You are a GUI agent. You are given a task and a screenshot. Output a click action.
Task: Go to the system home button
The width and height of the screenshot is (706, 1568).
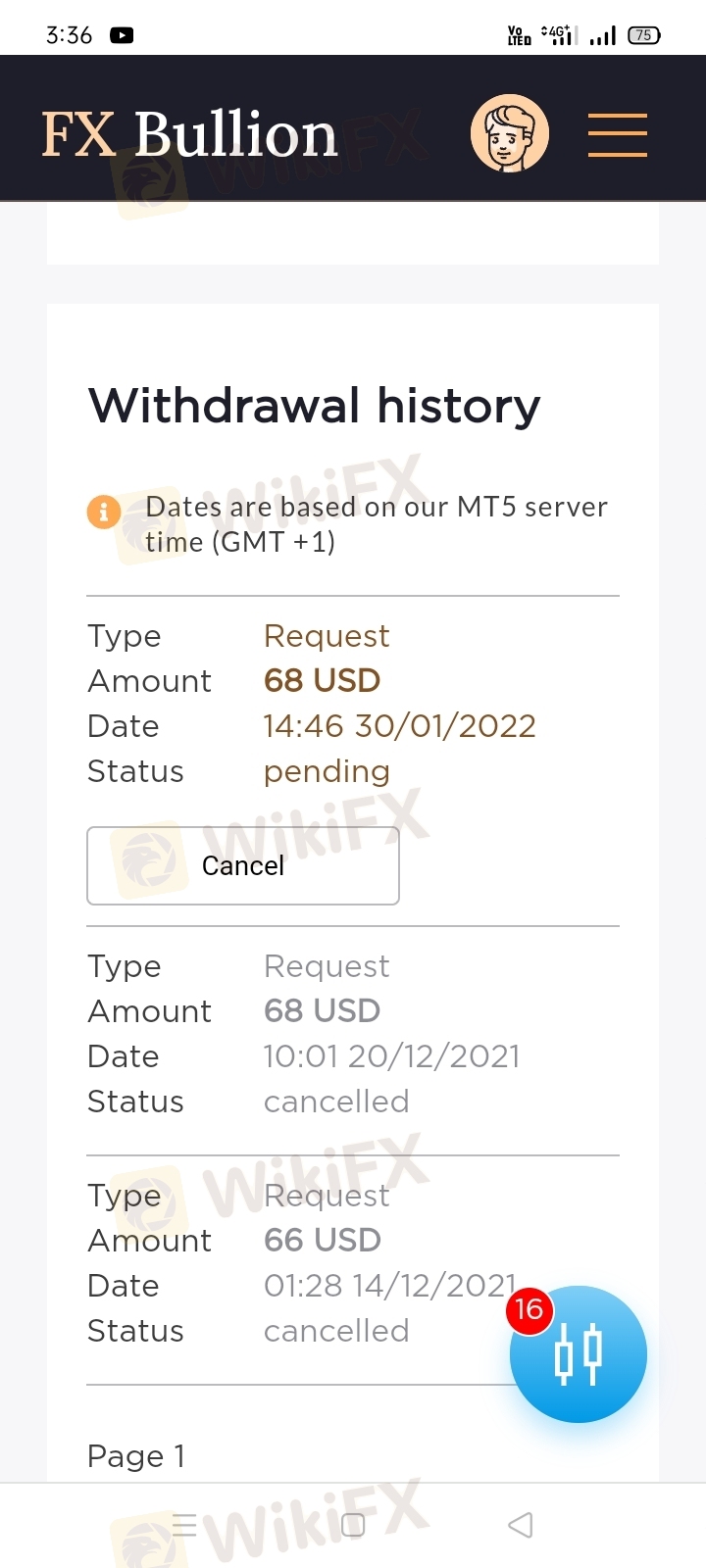[353, 1525]
